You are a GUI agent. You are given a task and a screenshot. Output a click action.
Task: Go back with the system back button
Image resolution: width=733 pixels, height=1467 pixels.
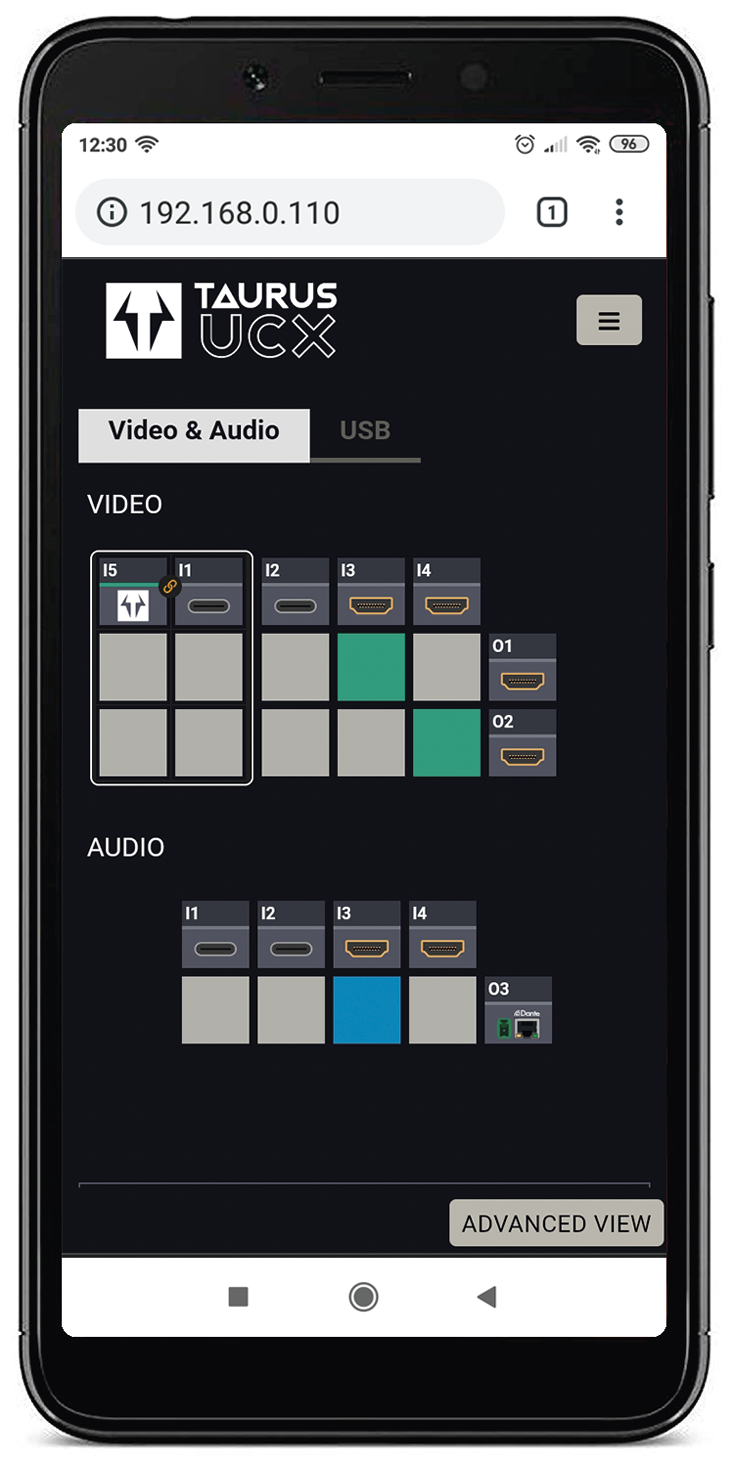pyautogui.click(x=487, y=1297)
